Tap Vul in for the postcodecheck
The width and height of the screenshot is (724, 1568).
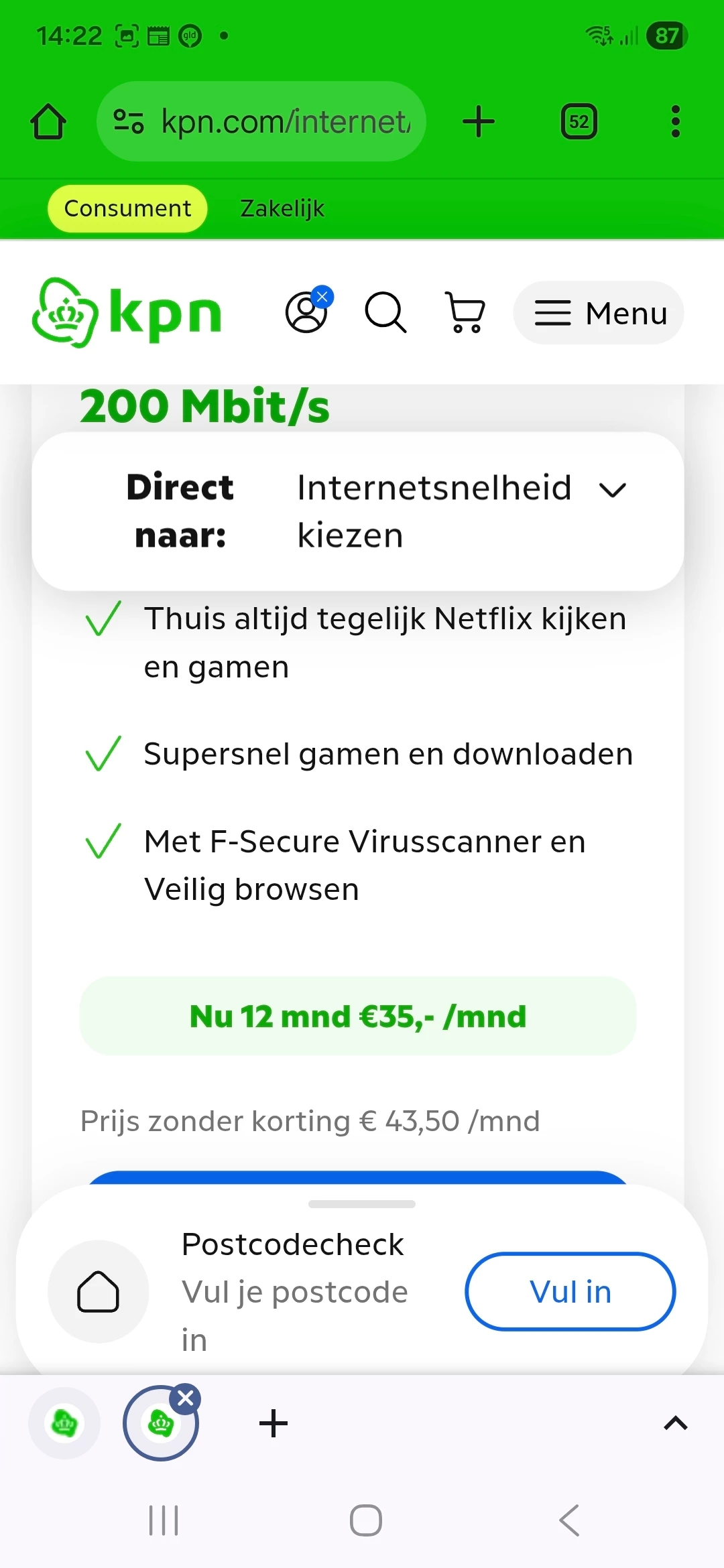(x=570, y=1291)
